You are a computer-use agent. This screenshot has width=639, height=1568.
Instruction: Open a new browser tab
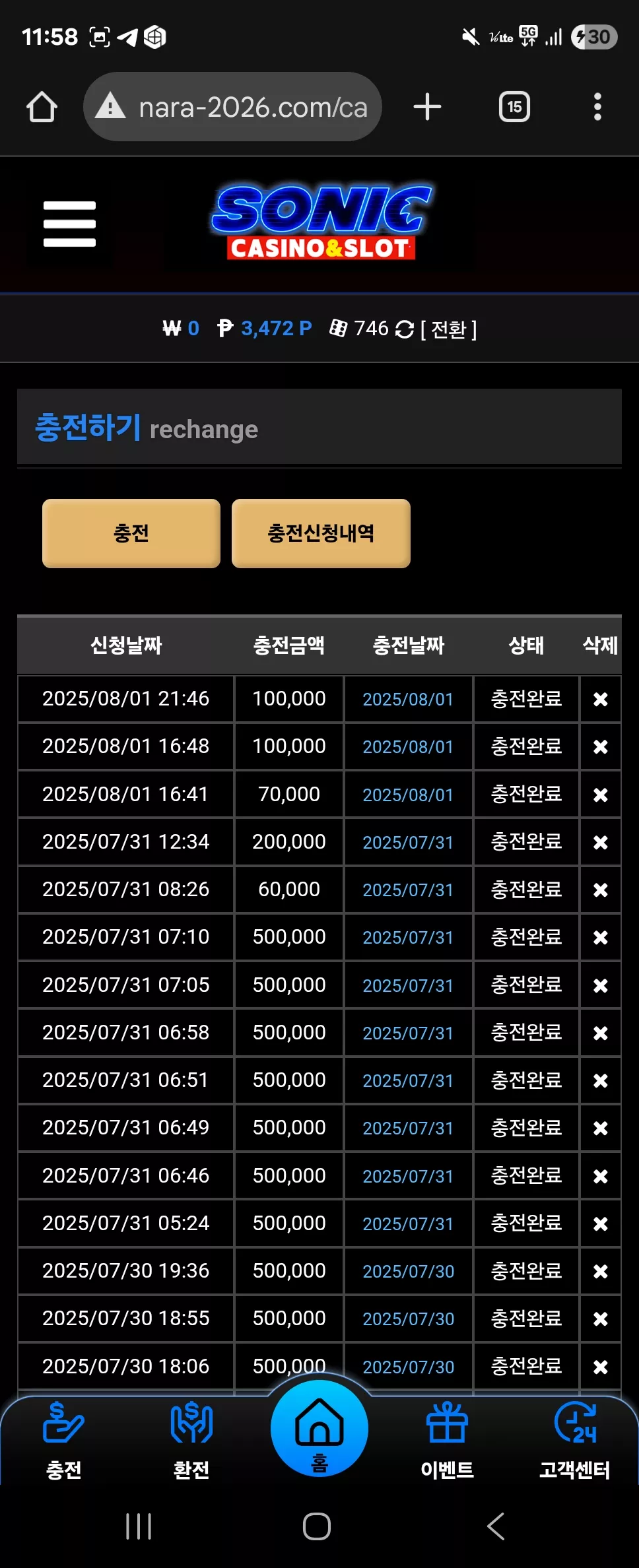coord(427,107)
